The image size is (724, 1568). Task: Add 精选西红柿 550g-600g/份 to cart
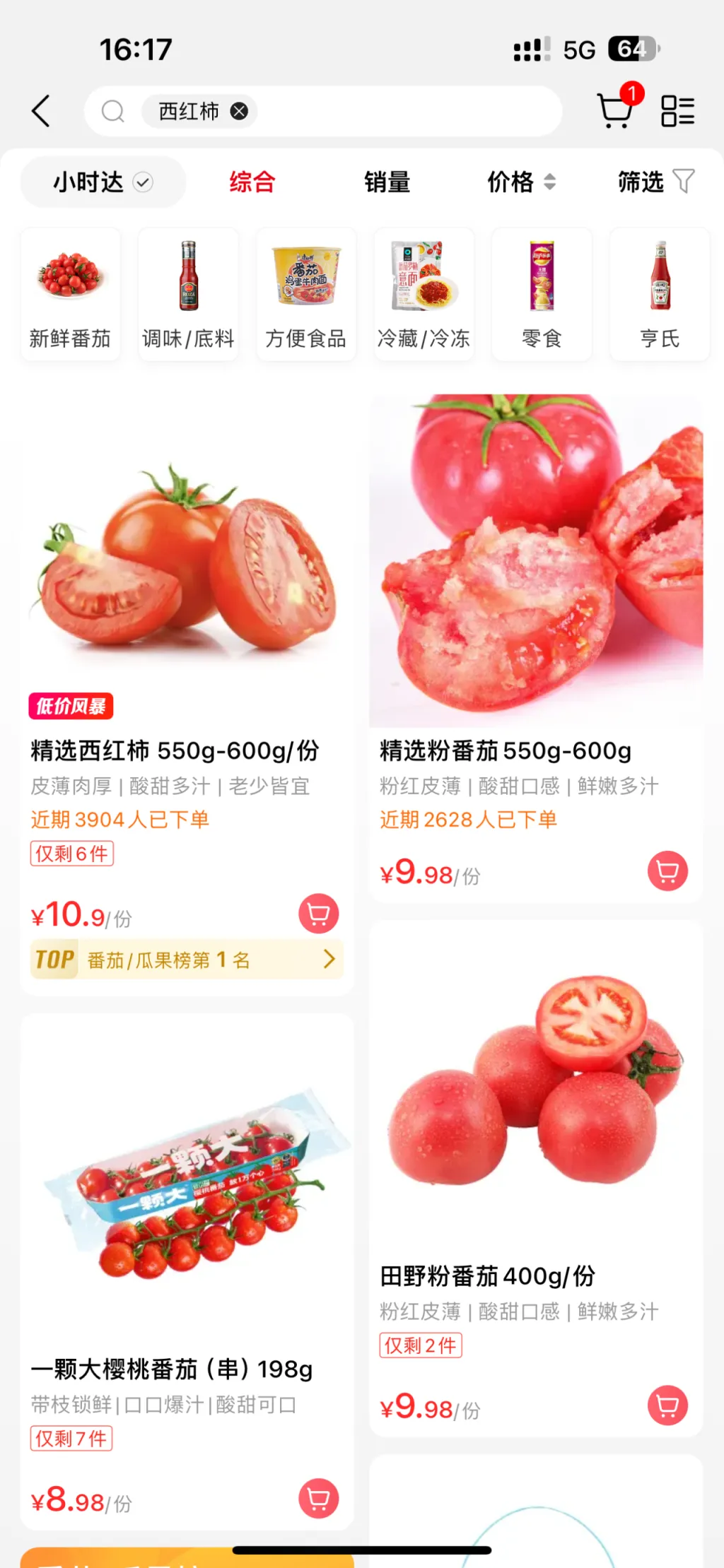[x=319, y=914]
